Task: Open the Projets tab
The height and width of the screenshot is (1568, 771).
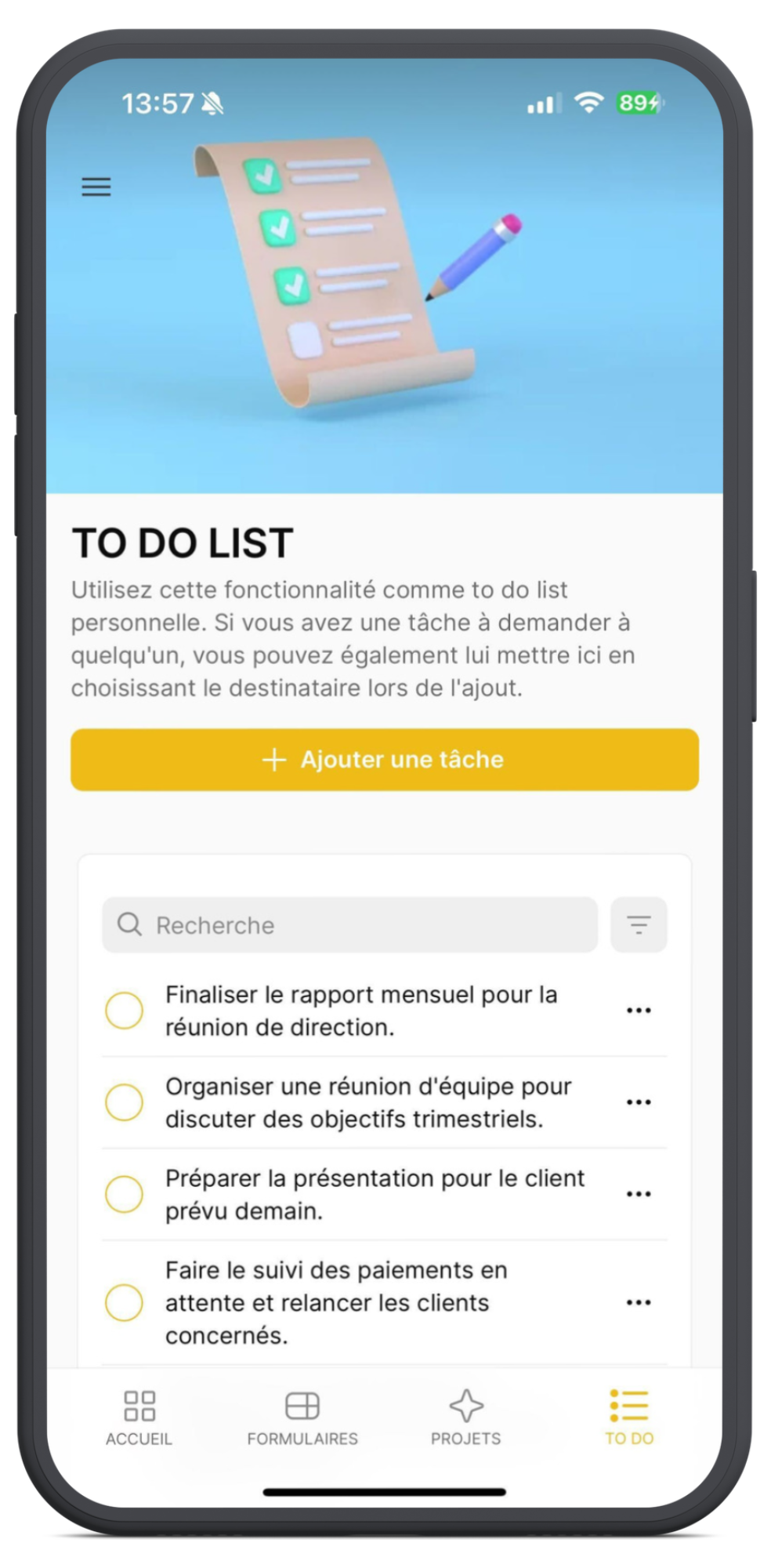Action: point(466,1417)
